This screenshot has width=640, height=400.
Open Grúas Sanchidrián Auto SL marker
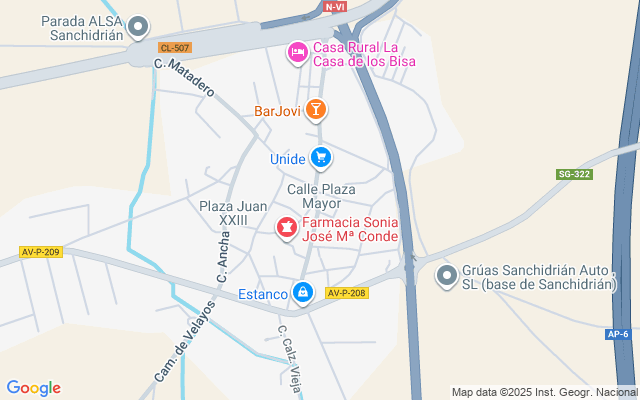447,277
